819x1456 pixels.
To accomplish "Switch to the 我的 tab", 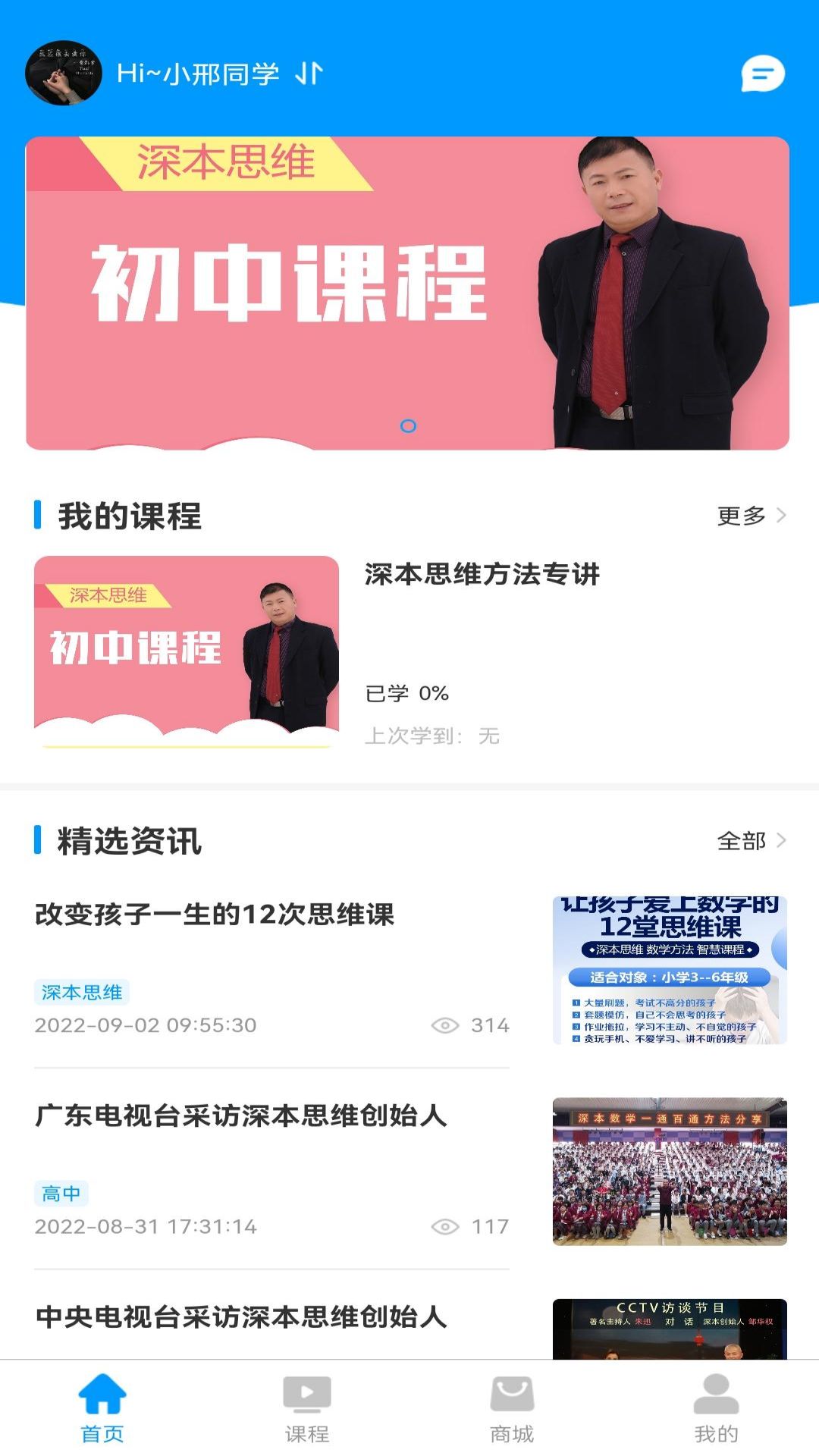I will tap(717, 1408).
